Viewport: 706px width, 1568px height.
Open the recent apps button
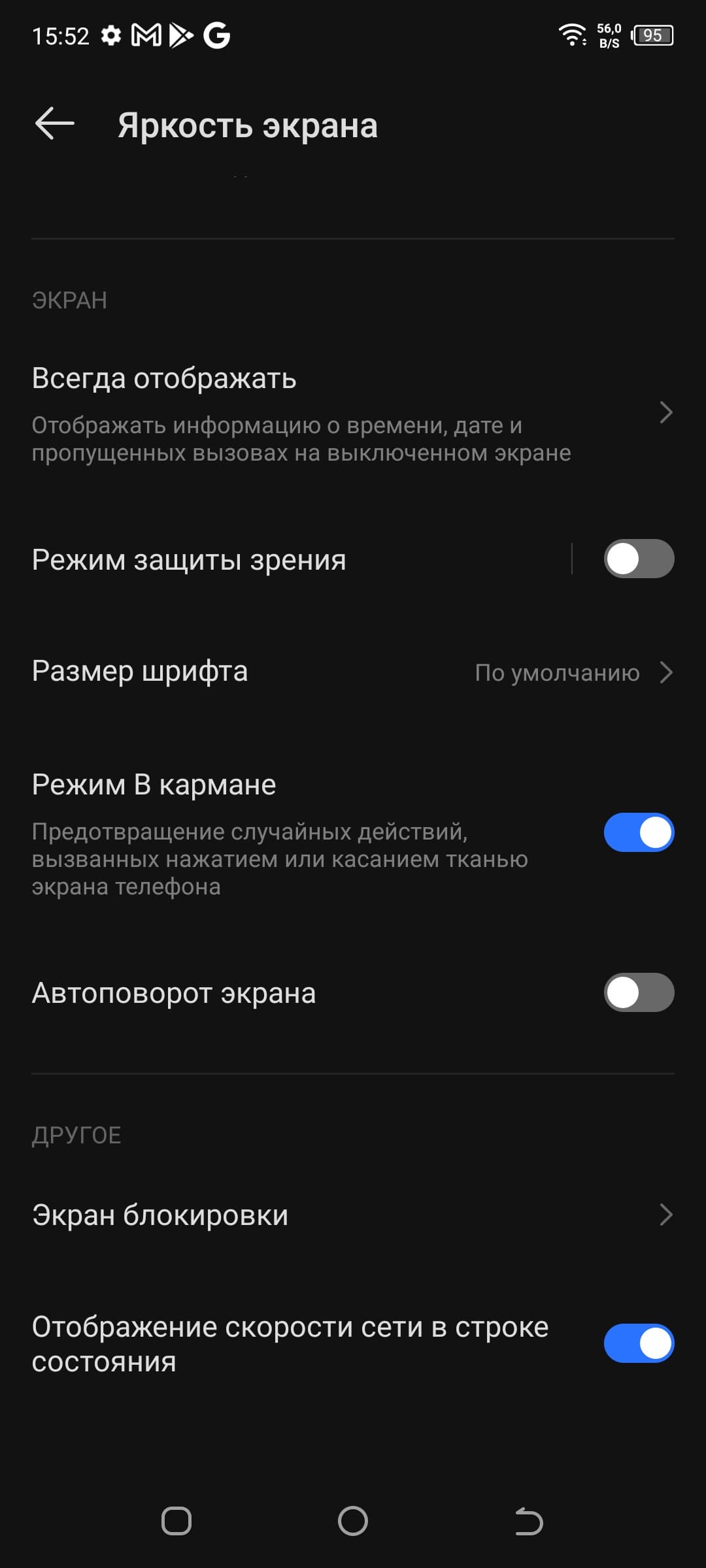(176, 1521)
